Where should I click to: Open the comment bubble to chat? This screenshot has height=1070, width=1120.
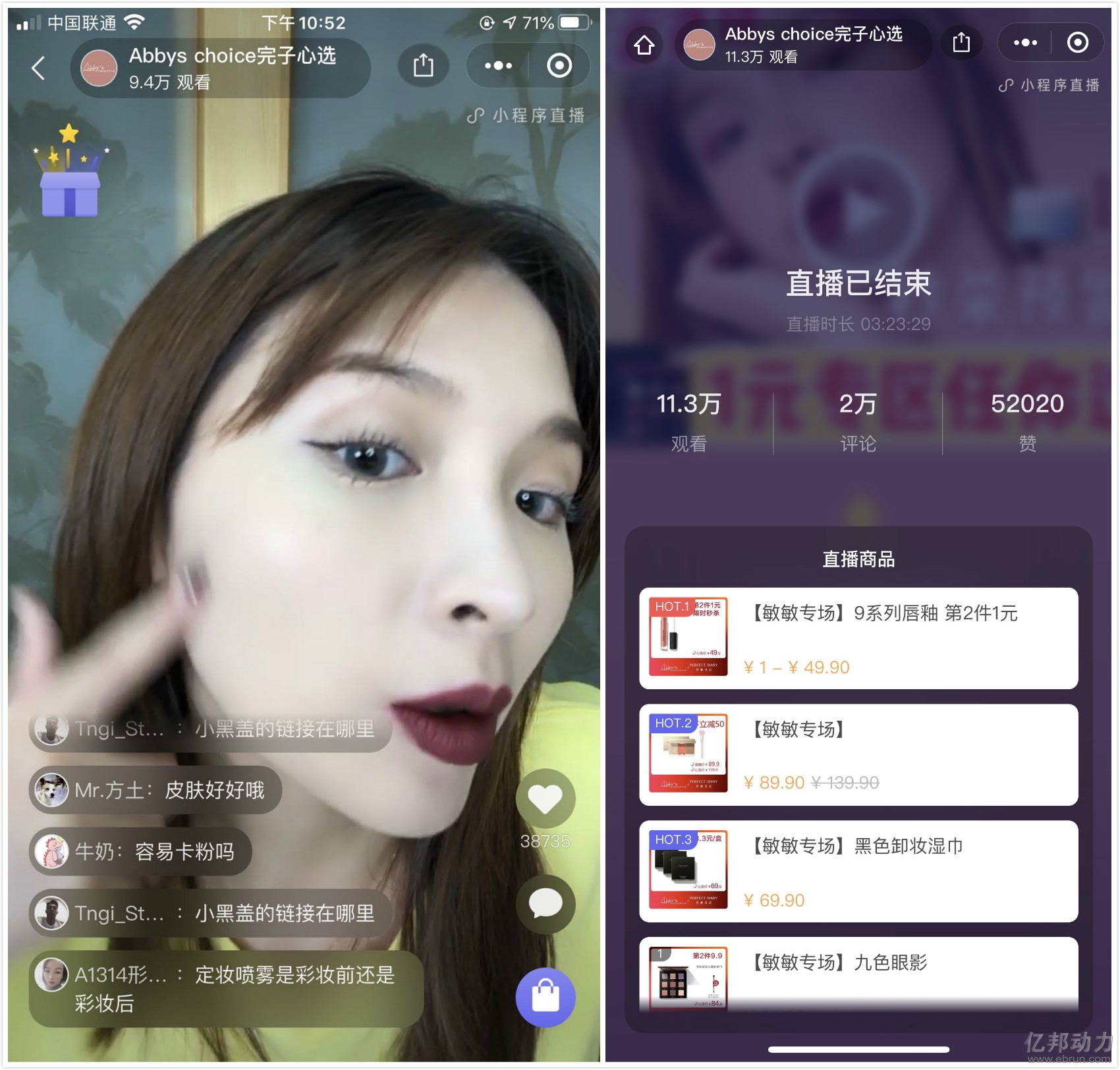pyautogui.click(x=545, y=903)
